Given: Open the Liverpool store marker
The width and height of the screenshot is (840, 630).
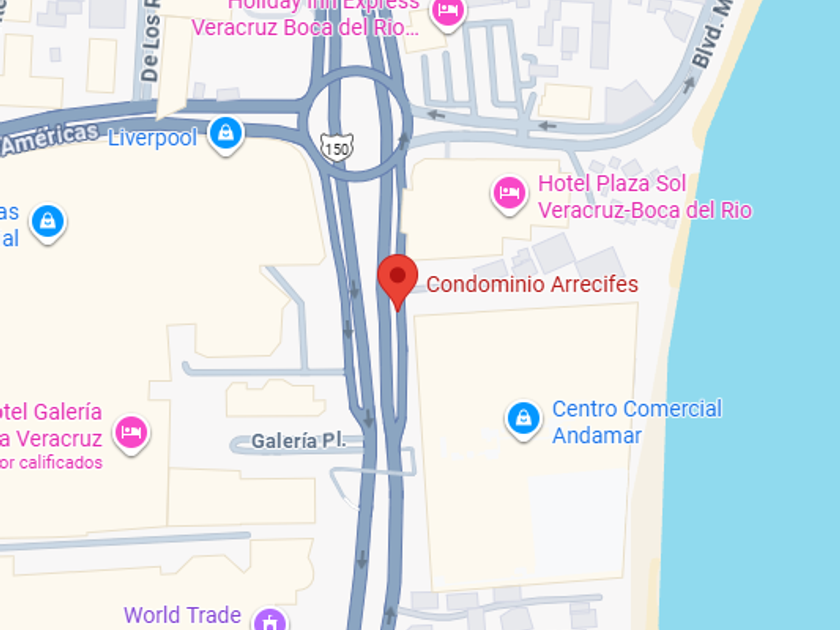Looking at the screenshot, I should [x=227, y=133].
